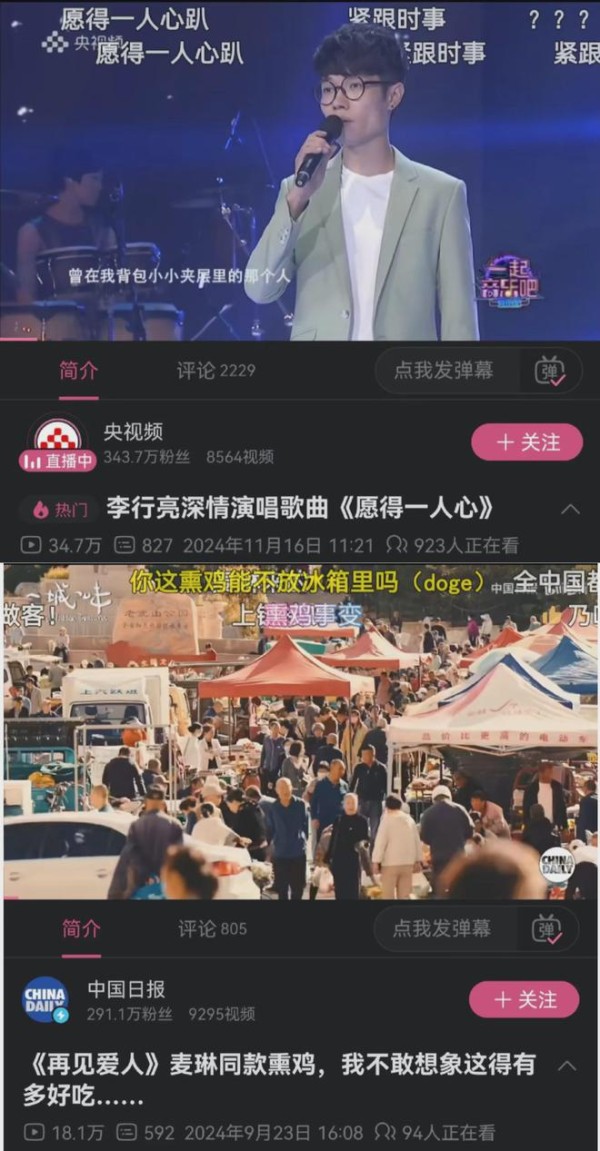Open 中国日报 profile avatar
Viewport: 600px width, 1151px height.
click(46, 1000)
